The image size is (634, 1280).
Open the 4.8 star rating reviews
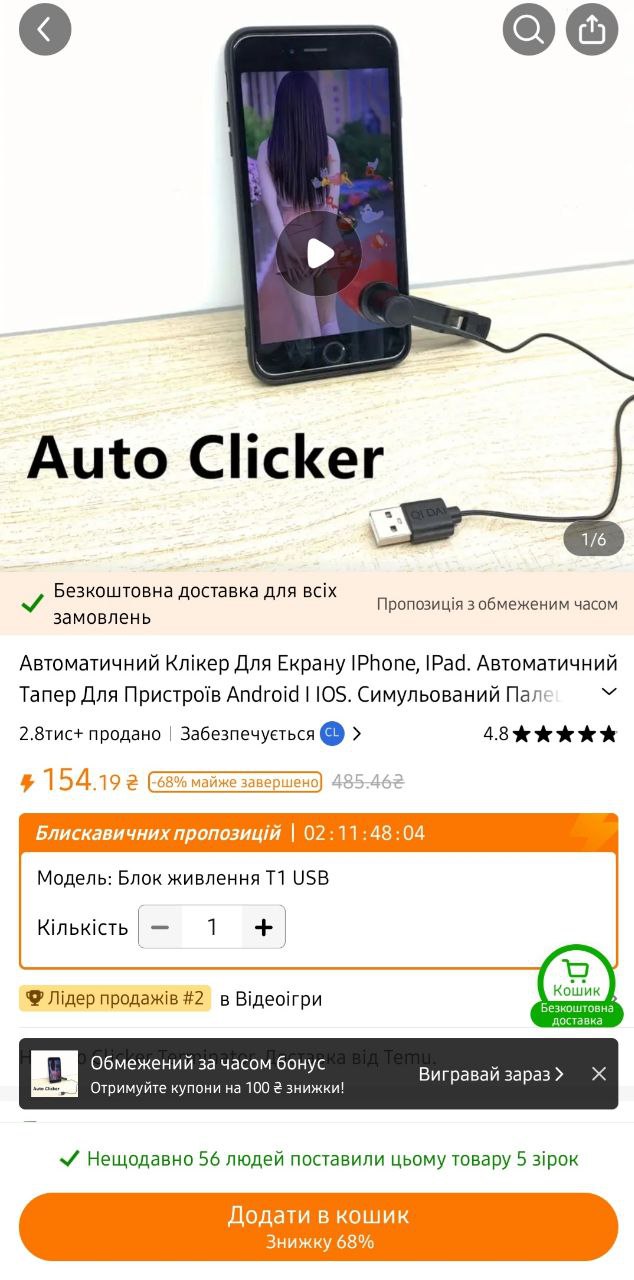tap(550, 734)
